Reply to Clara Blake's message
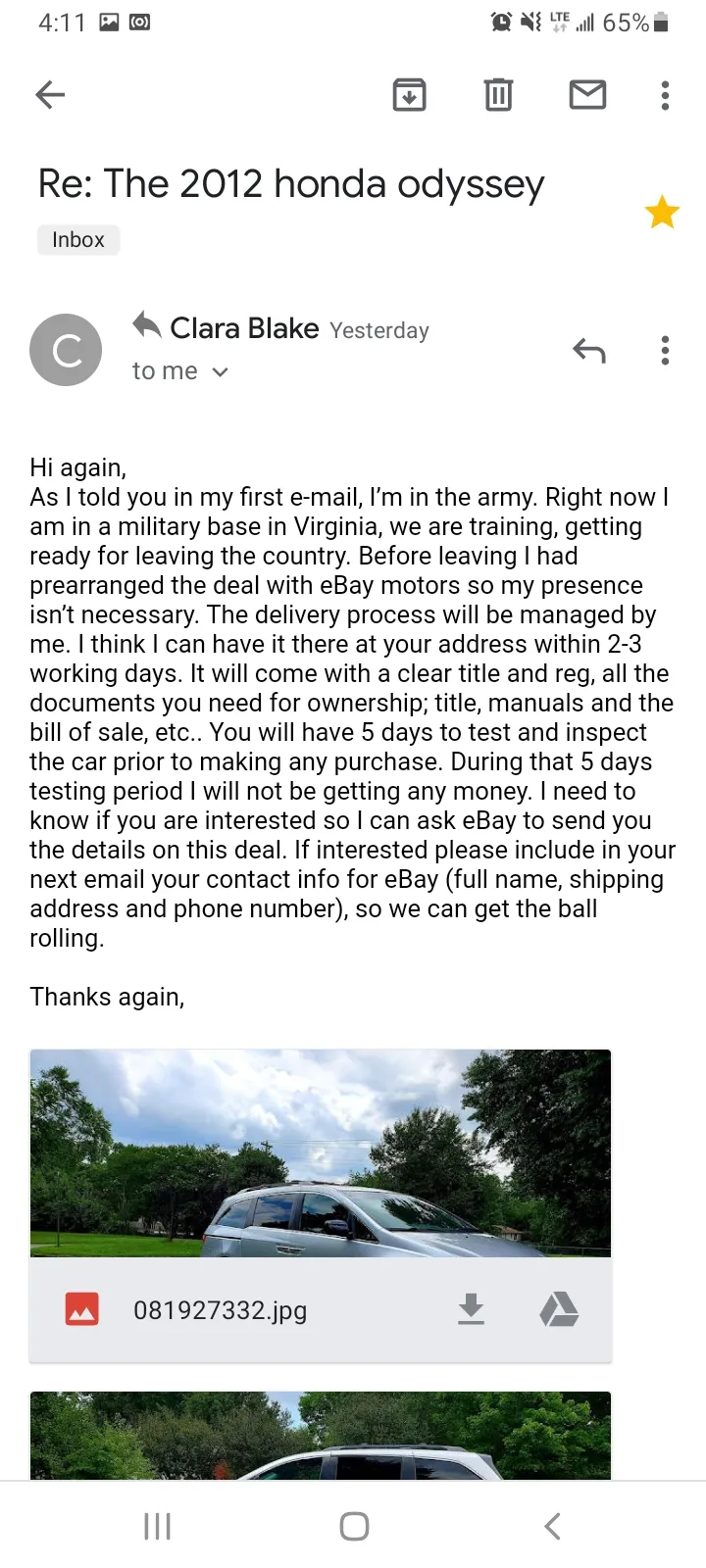The image size is (706, 1568). [589, 350]
